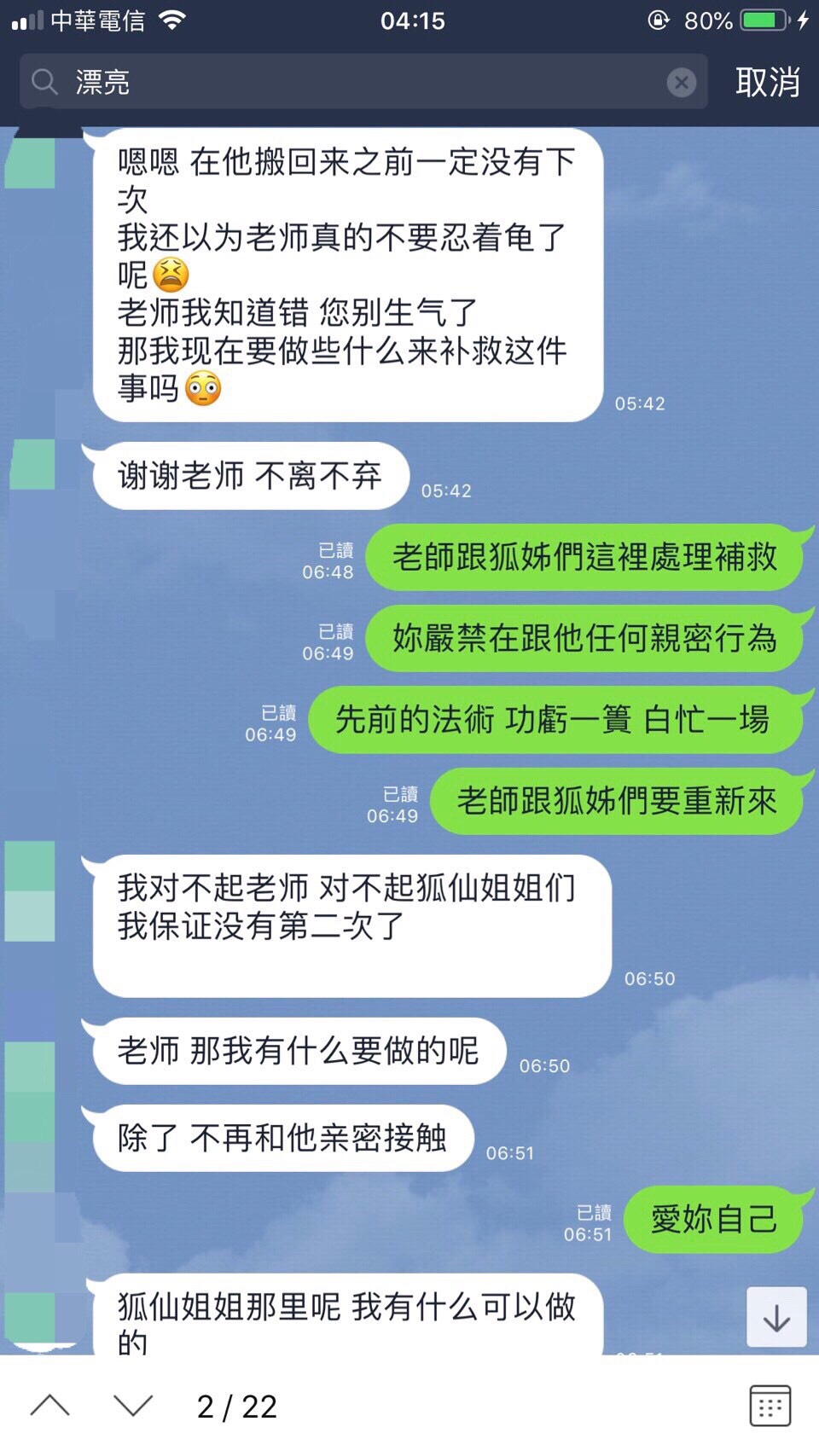Go to previous search result
The height and width of the screenshot is (1456, 819).
pyautogui.click(x=50, y=1405)
